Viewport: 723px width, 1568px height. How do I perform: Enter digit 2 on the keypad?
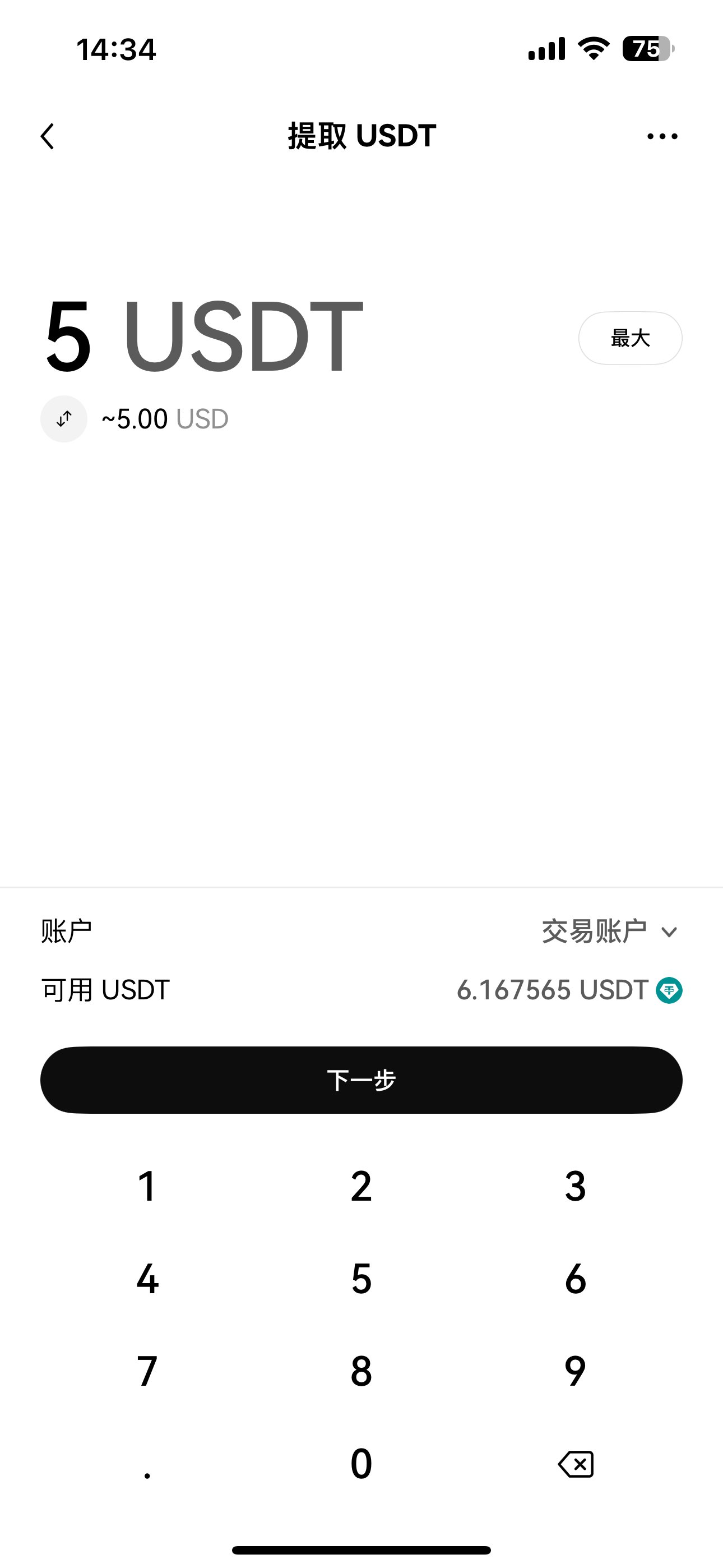(361, 1186)
